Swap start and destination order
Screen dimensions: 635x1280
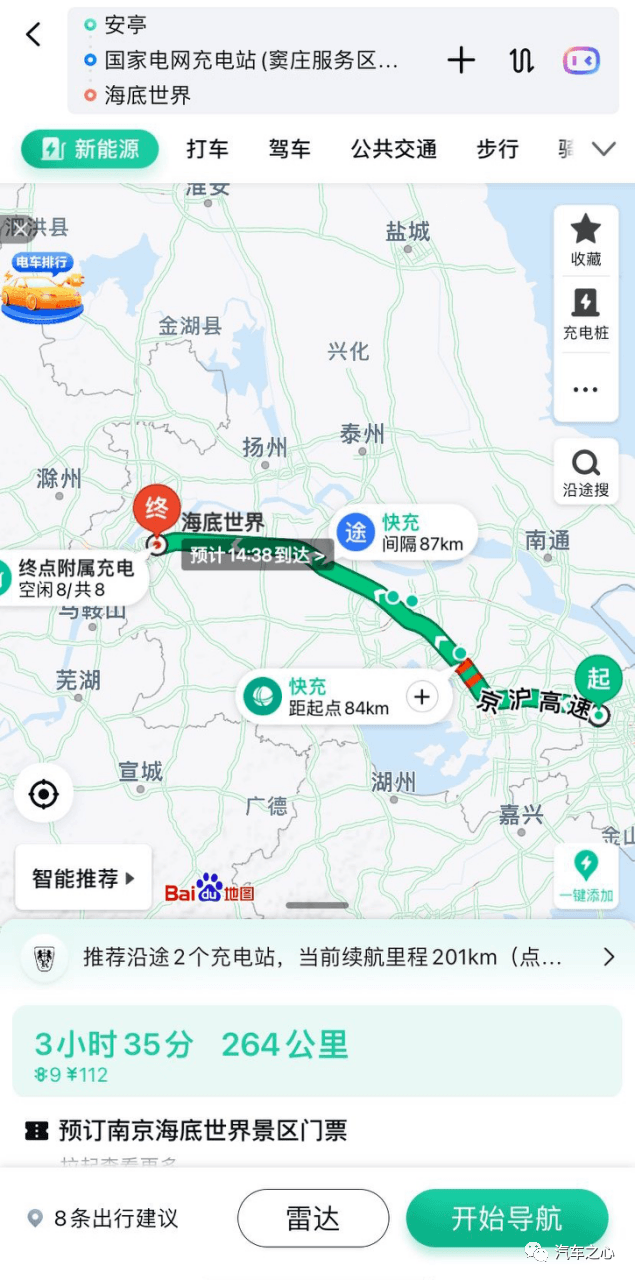(x=522, y=60)
